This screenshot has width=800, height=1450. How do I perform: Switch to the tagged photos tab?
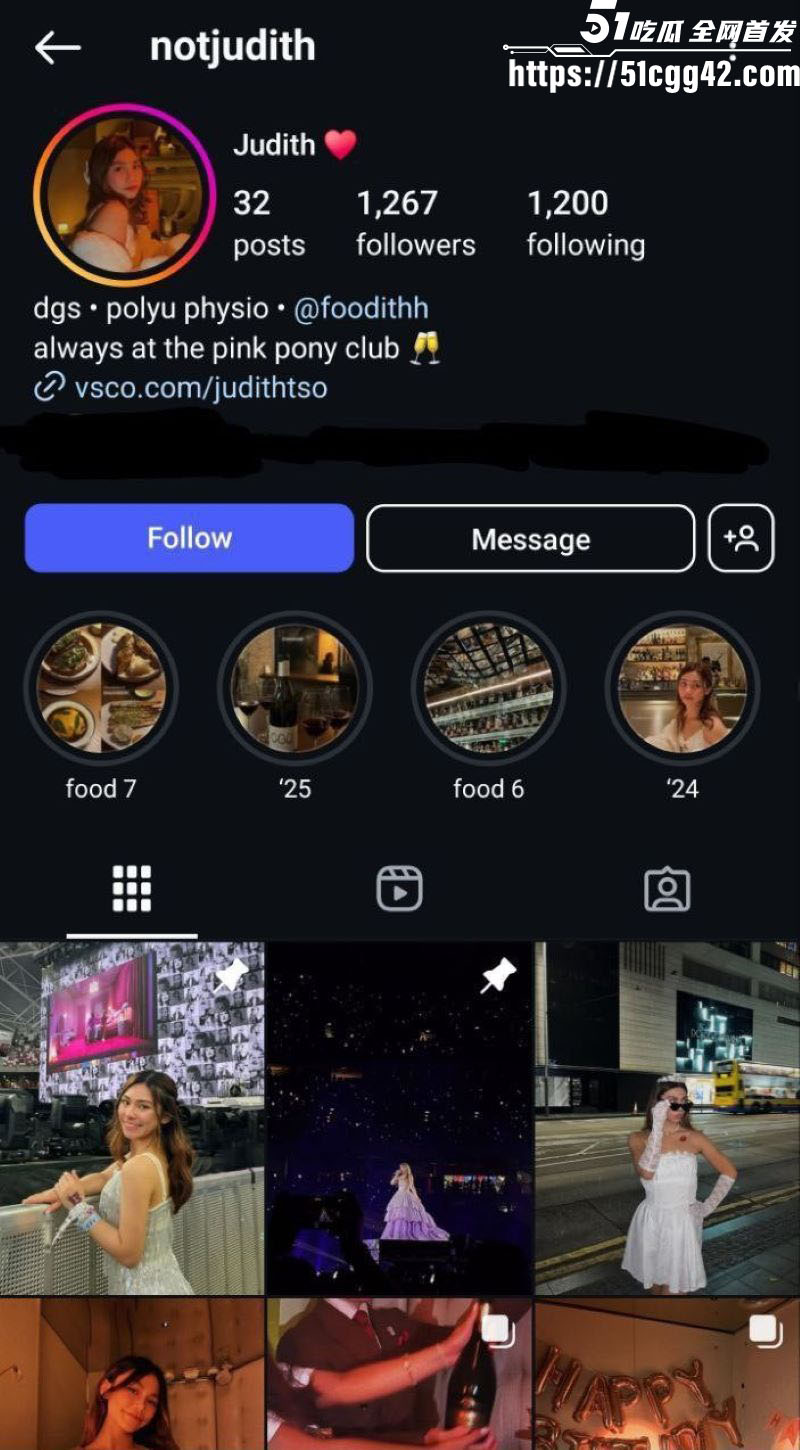click(x=667, y=888)
